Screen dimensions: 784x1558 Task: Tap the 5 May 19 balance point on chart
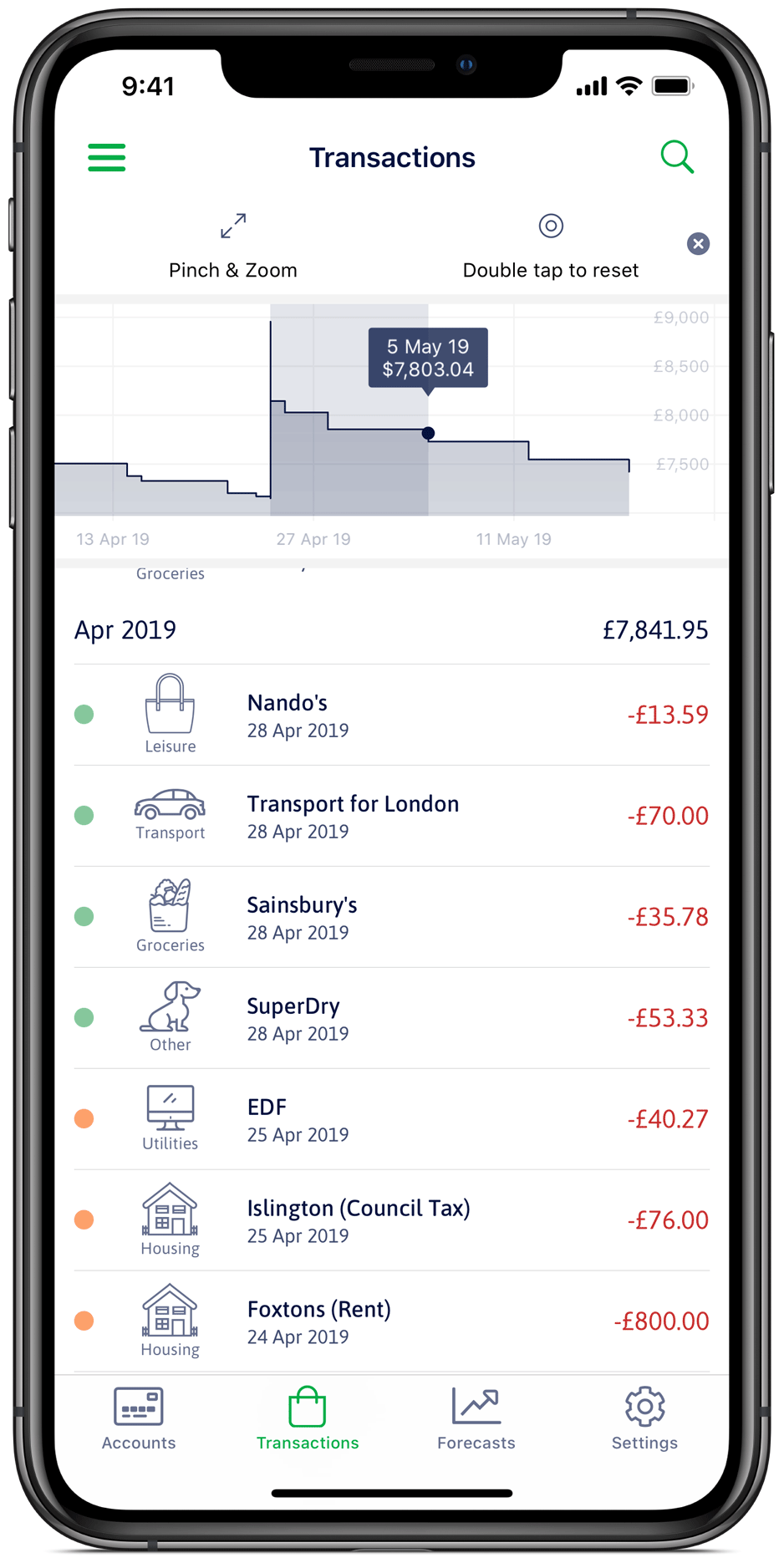pos(428,433)
